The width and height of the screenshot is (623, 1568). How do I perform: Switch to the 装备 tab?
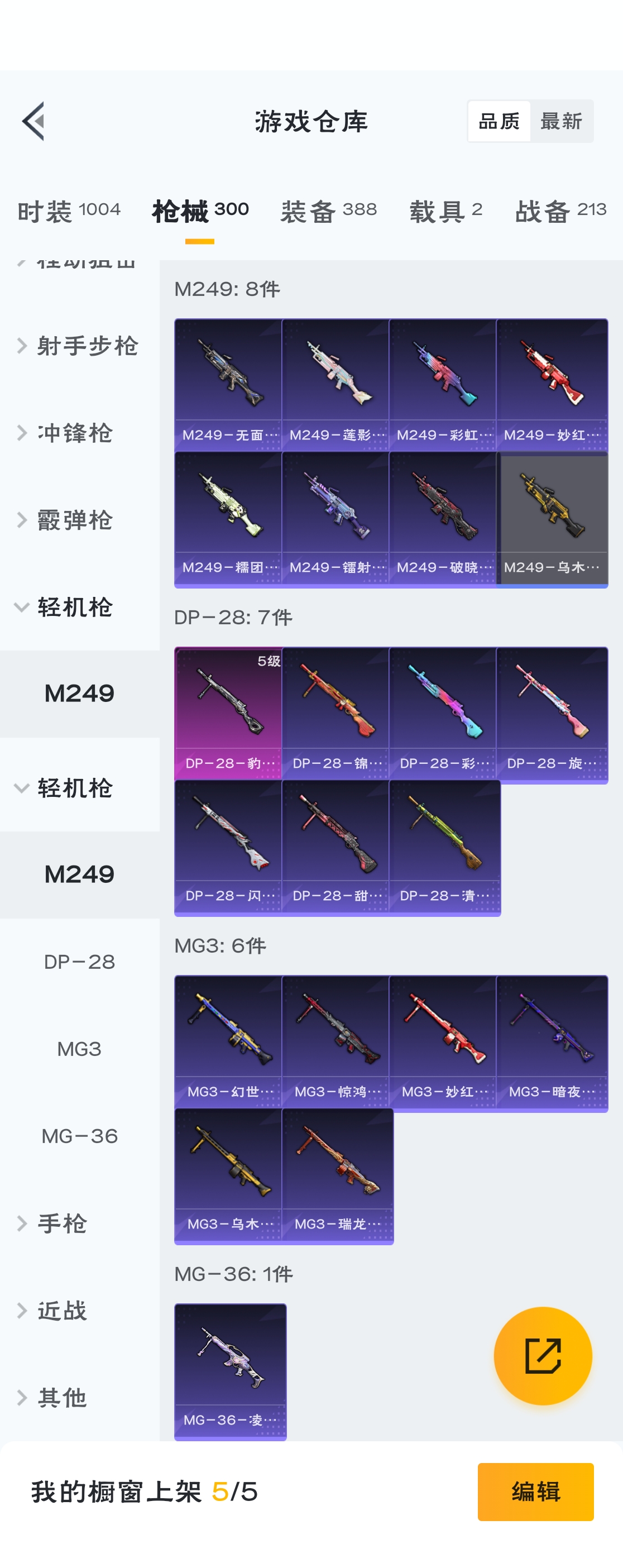pyautogui.click(x=329, y=211)
